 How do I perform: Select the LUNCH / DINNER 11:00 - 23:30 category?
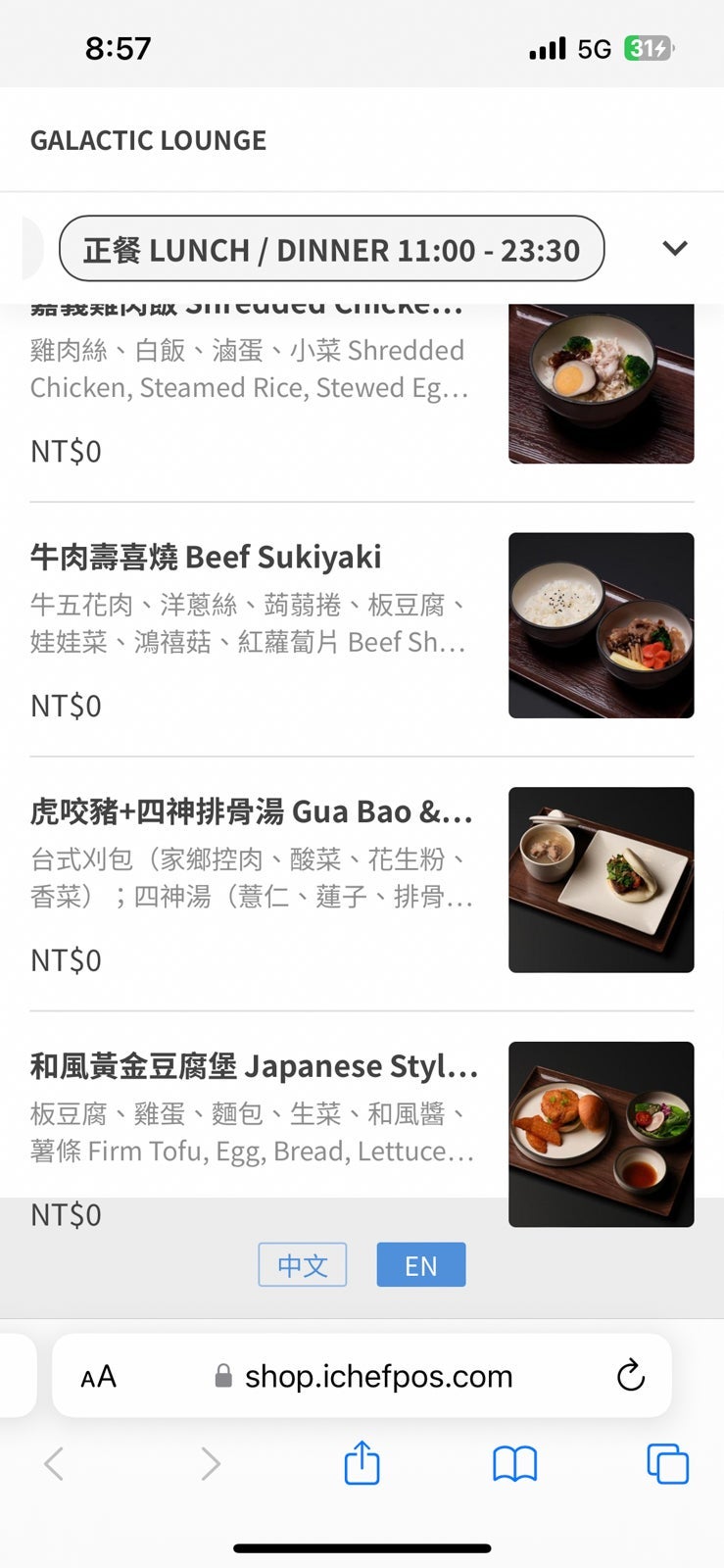(331, 249)
